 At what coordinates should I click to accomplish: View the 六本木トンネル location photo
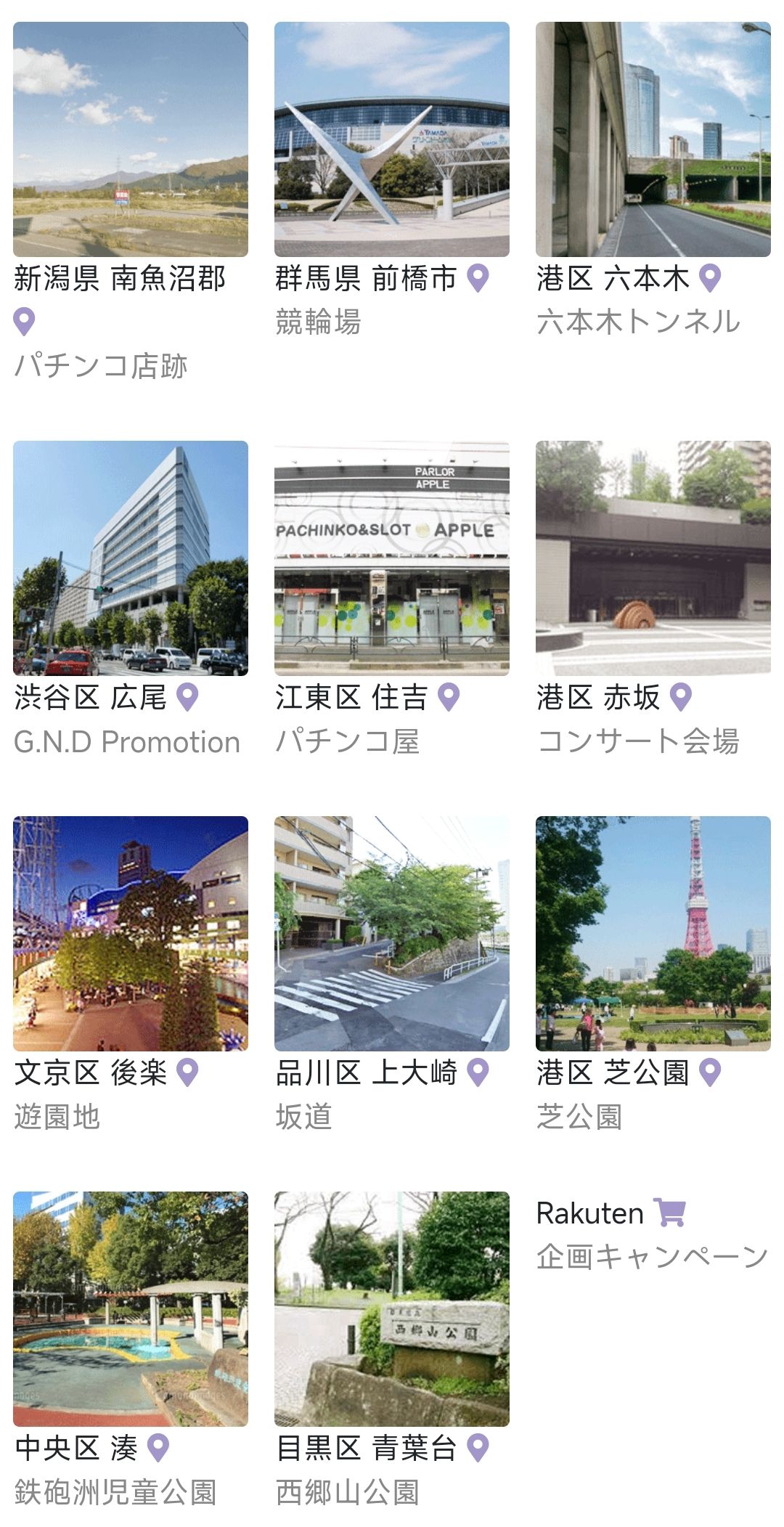tap(653, 139)
